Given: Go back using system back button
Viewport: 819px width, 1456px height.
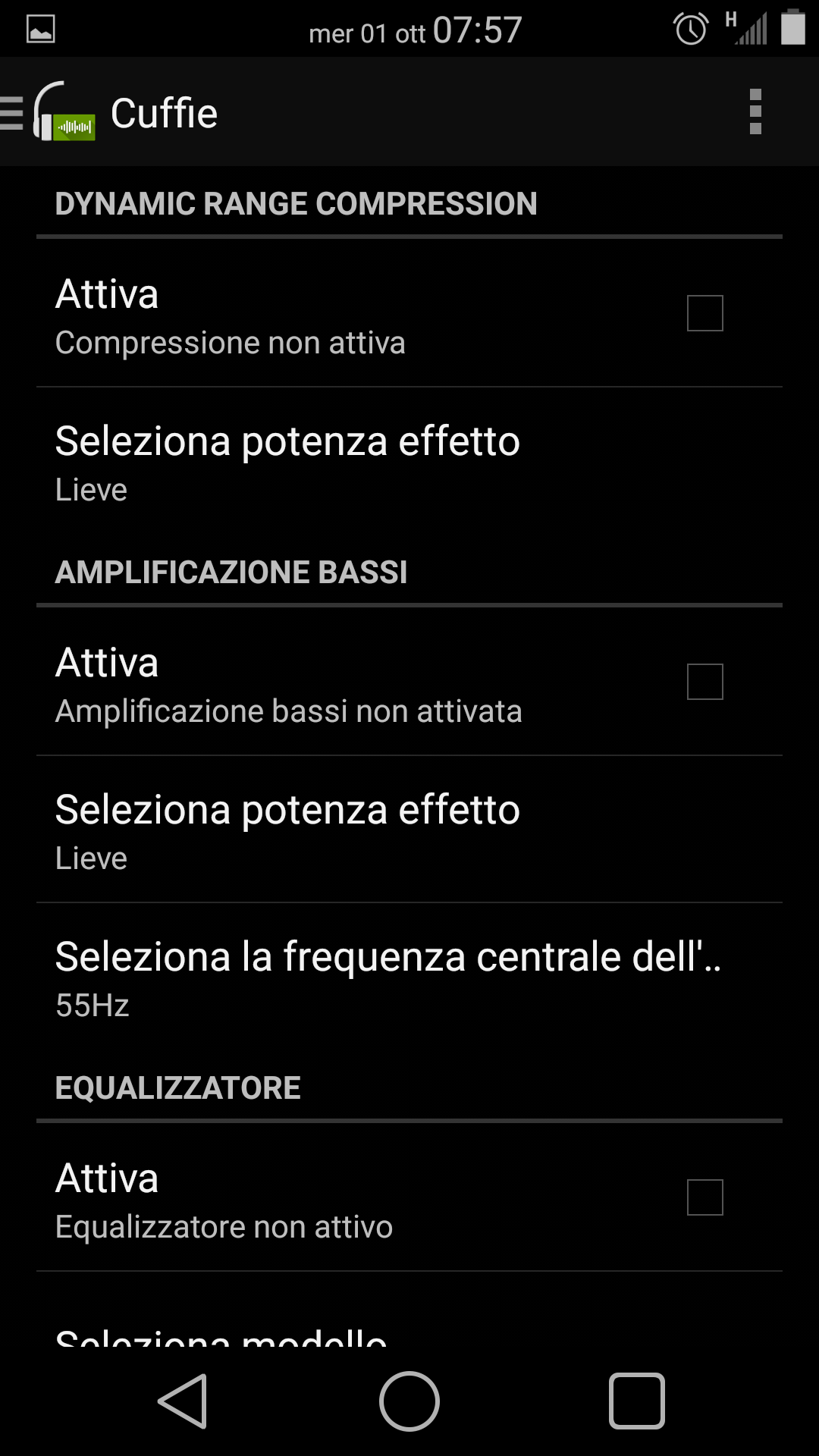Looking at the screenshot, I should pyautogui.click(x=183, y=1401).
